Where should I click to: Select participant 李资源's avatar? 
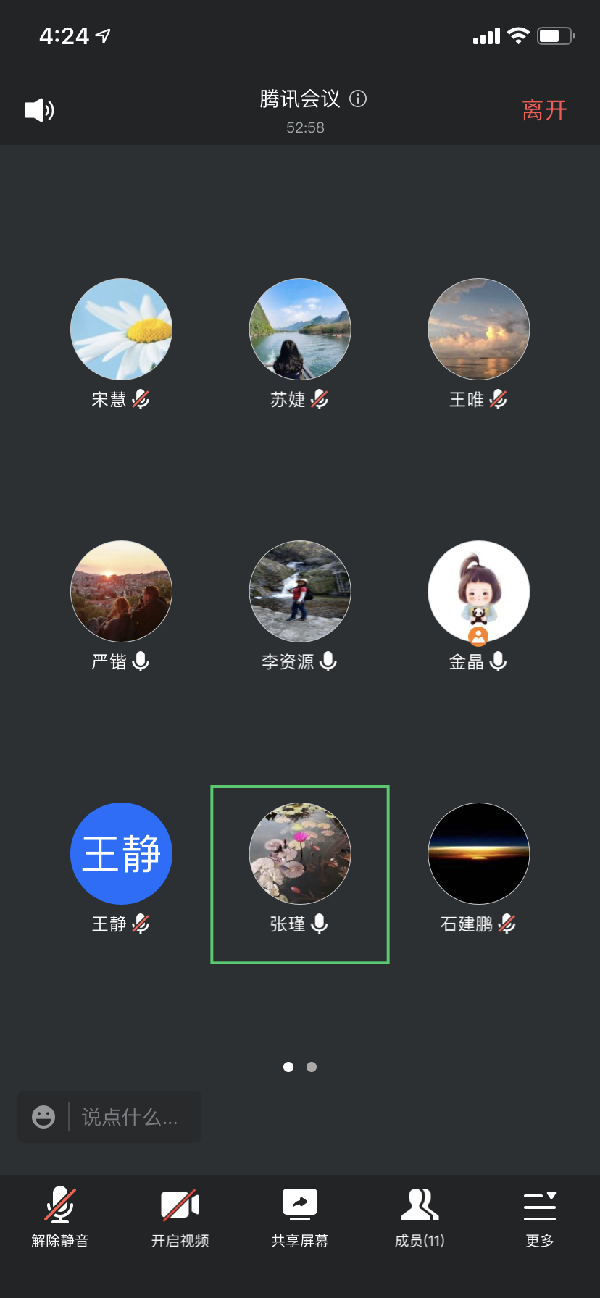tap(300, 591)
